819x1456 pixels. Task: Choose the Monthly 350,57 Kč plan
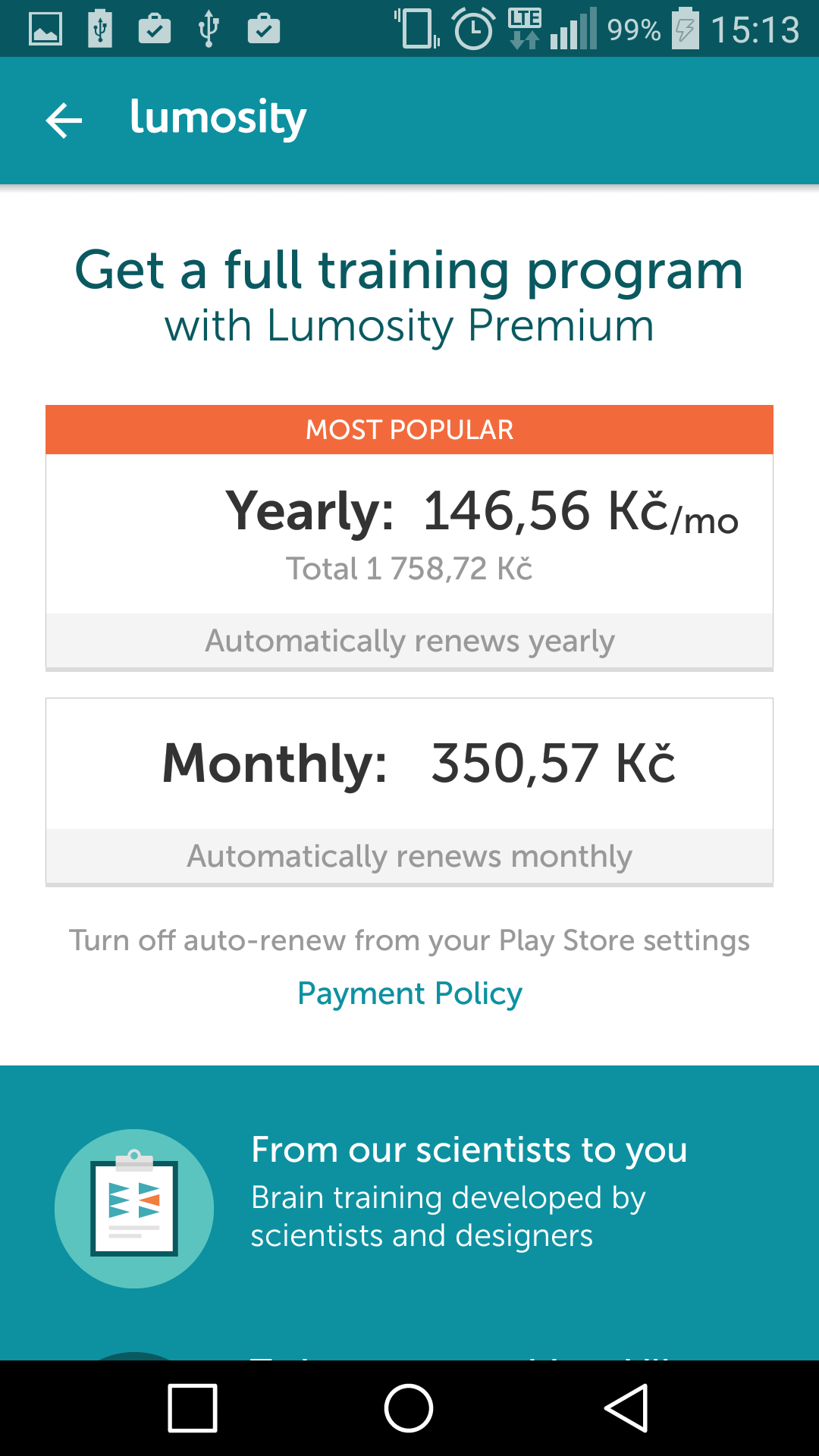pyautogui.click(x=409, y=792)
